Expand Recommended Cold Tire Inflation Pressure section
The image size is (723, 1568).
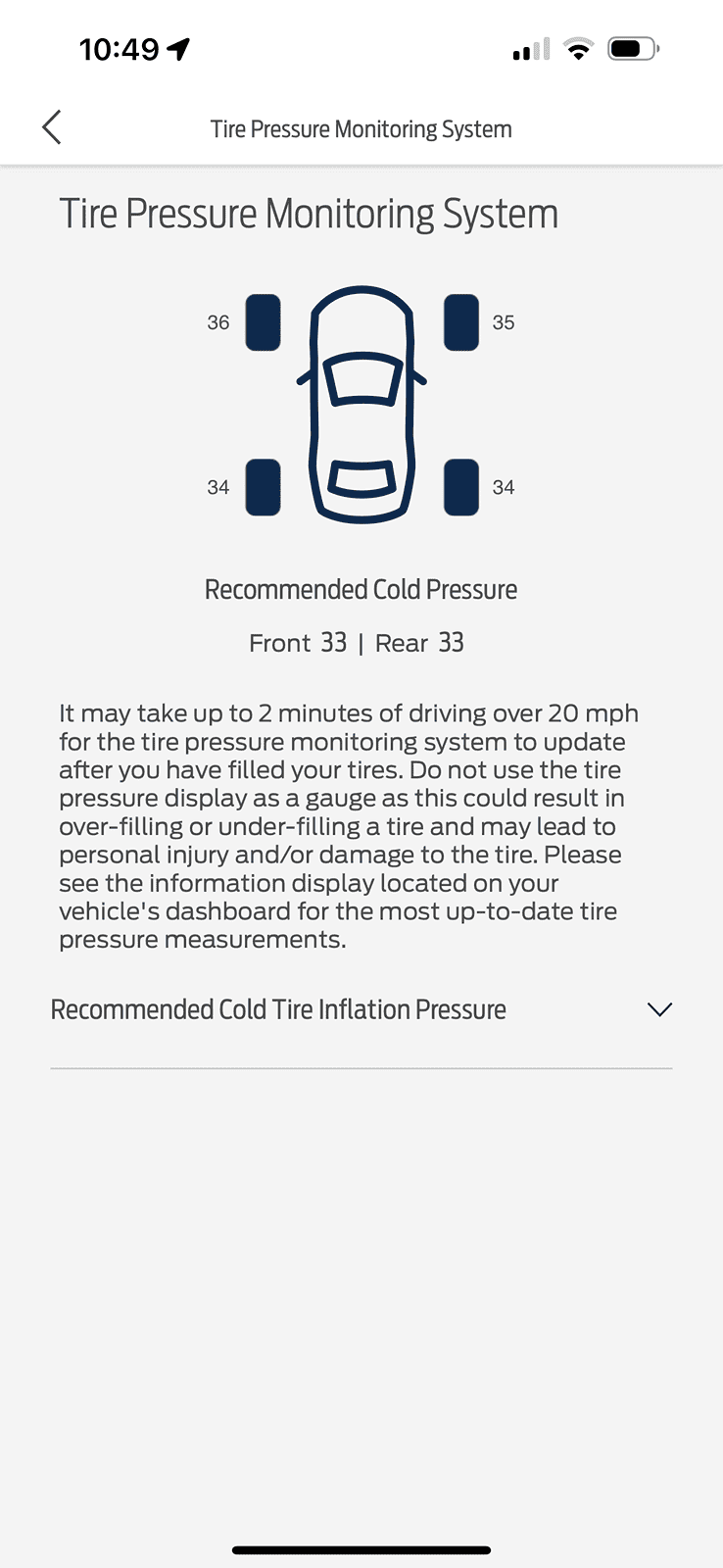point(659,1009)
